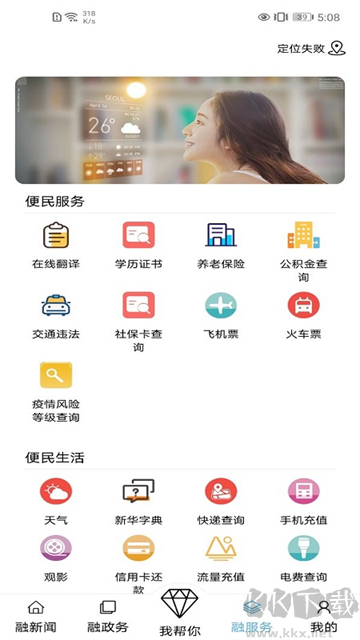Book a 飞机票
360x640 pixels.
(221, 316)
